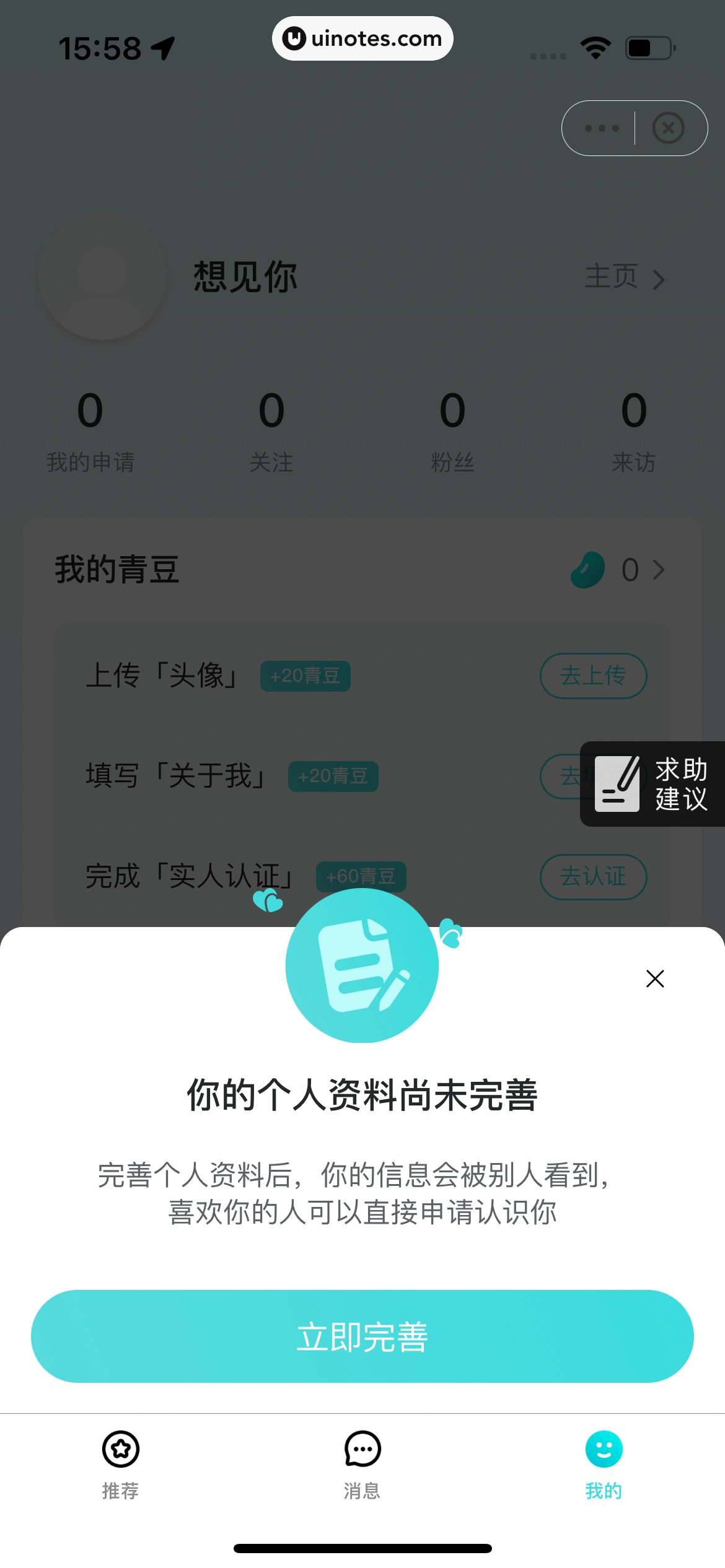Click the profile avatar placeholder image
Viewport: 725px width, 1568px height.
tap(103, 277)
